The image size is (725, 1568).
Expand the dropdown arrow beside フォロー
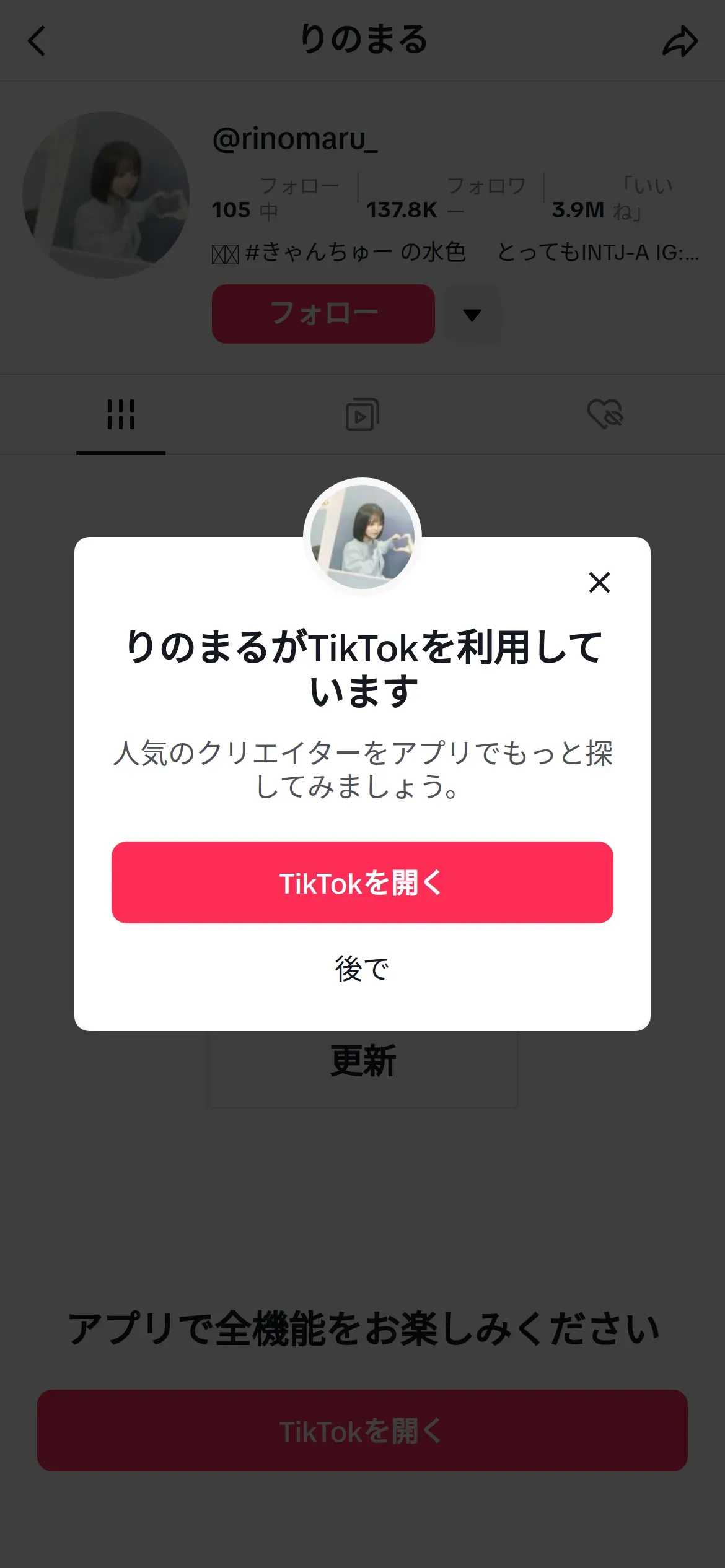pos(472,315)
